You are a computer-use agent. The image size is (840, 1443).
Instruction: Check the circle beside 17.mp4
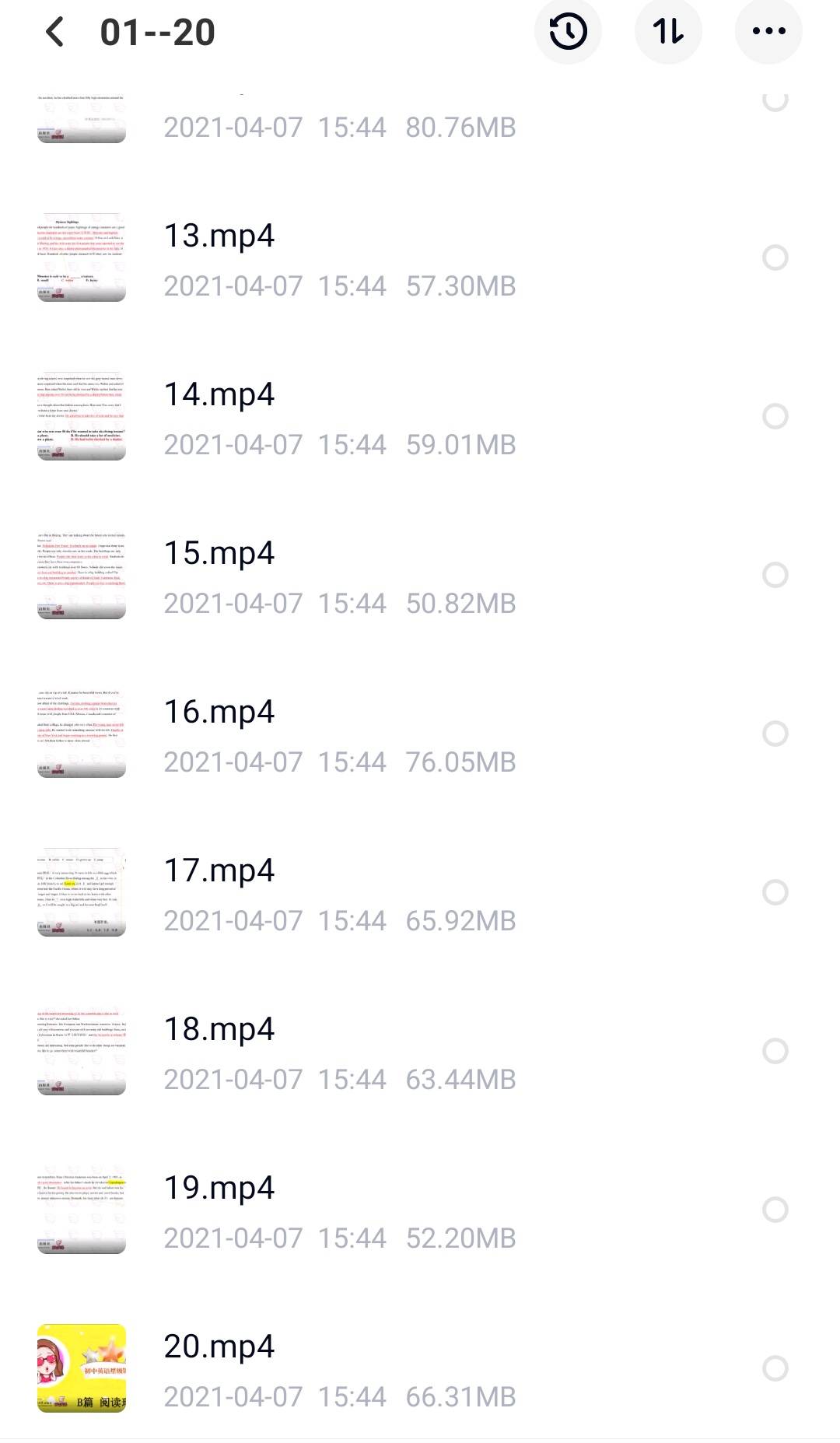coord(775,892)
